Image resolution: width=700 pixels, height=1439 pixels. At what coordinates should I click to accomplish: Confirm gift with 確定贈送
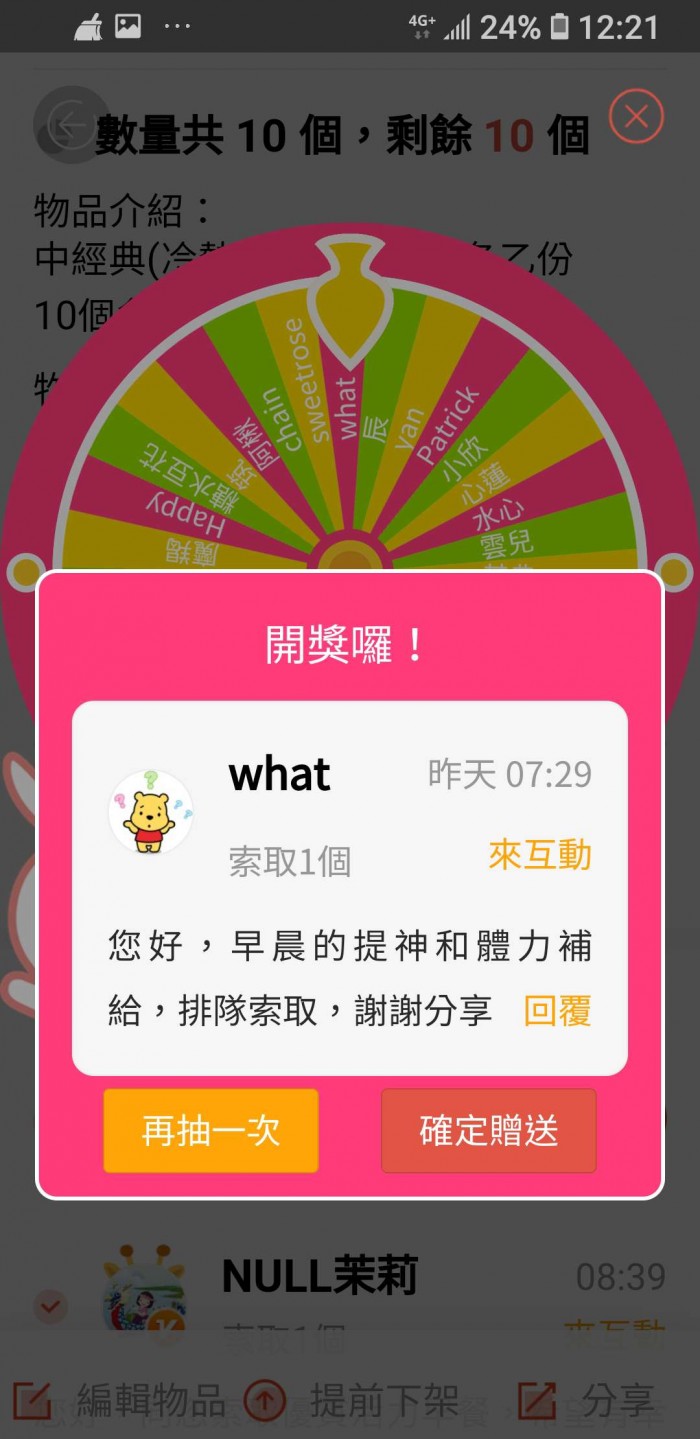pos(488,1131)
